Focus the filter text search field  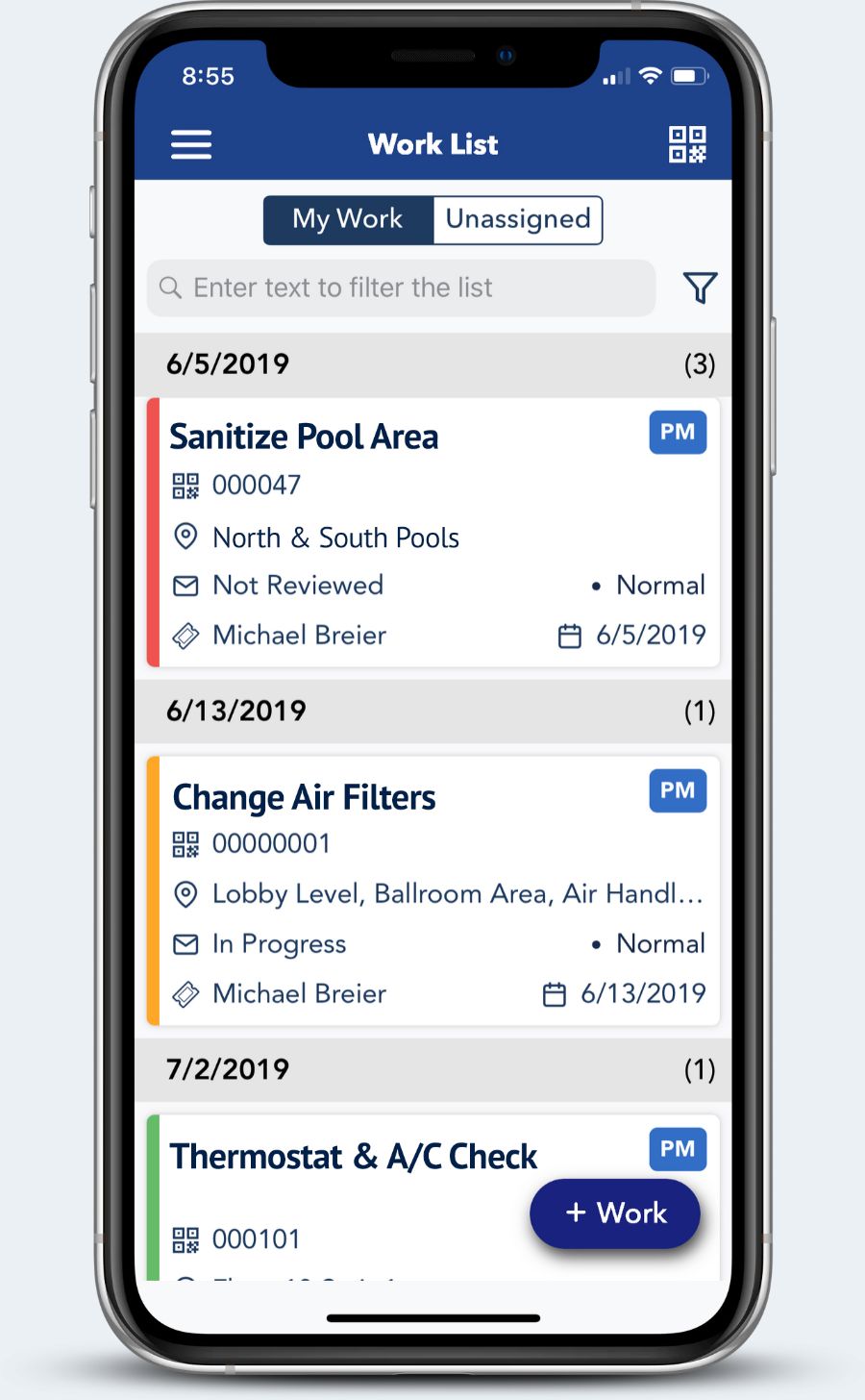404,287
